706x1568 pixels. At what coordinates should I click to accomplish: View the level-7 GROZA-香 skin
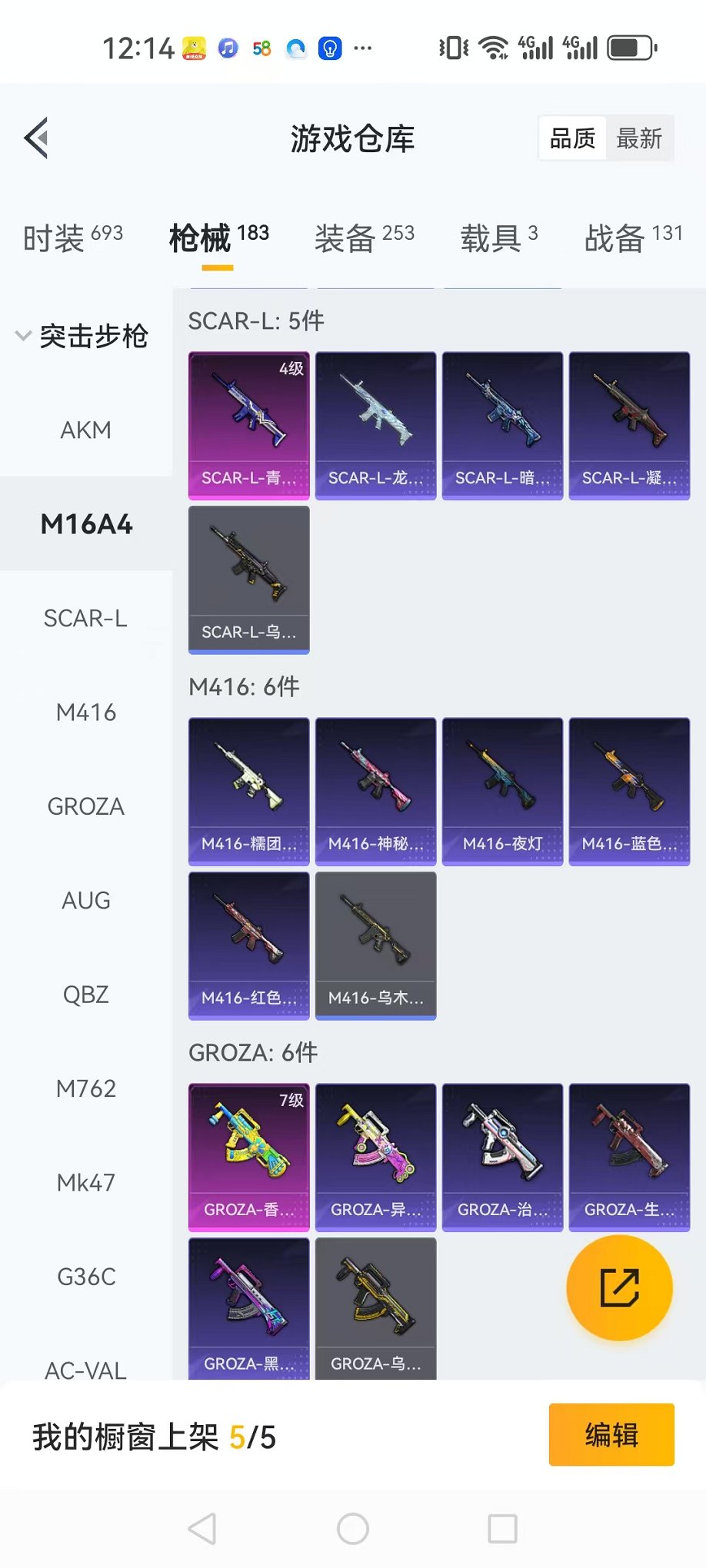pyautogui.click(x=249, y=1158)
